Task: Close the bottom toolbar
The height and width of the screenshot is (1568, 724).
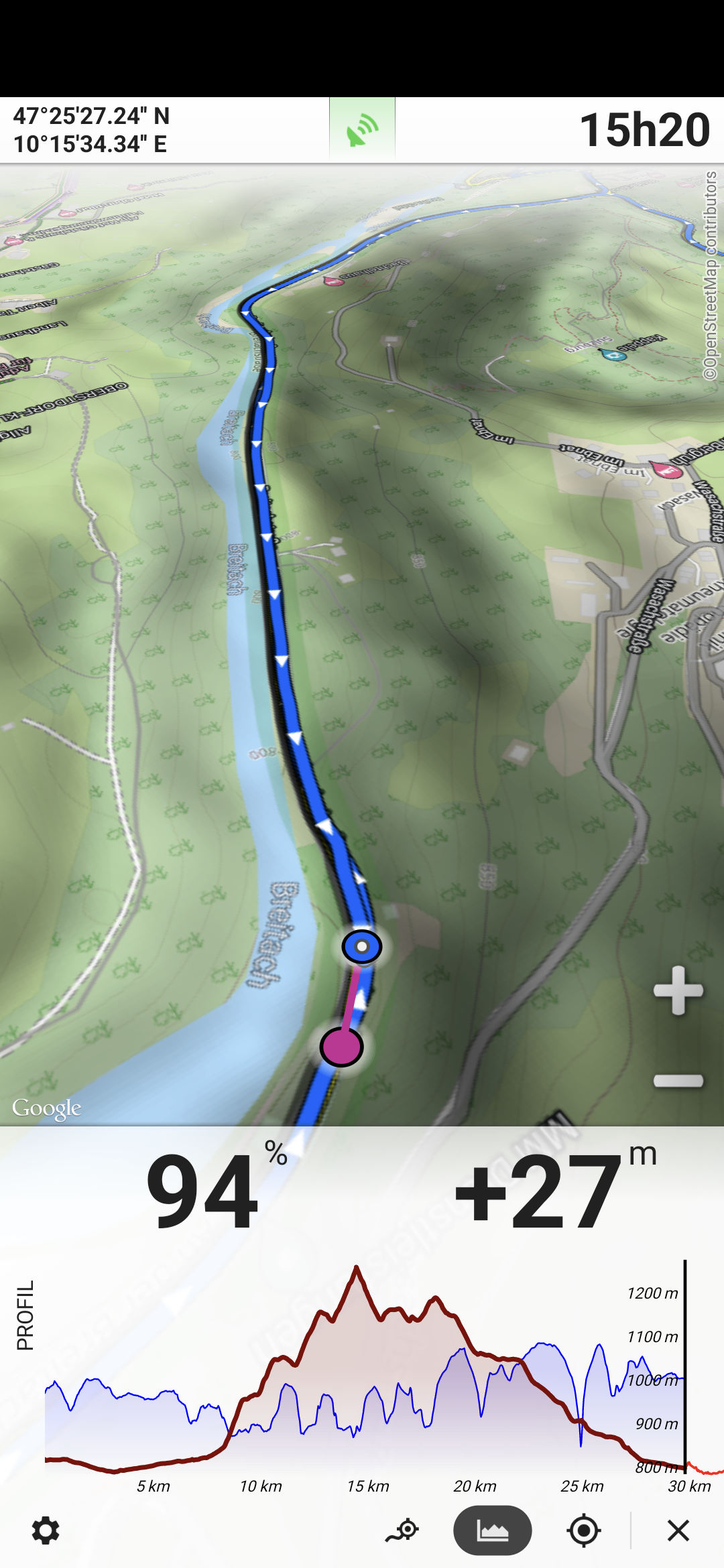Action: (678, 1530)
